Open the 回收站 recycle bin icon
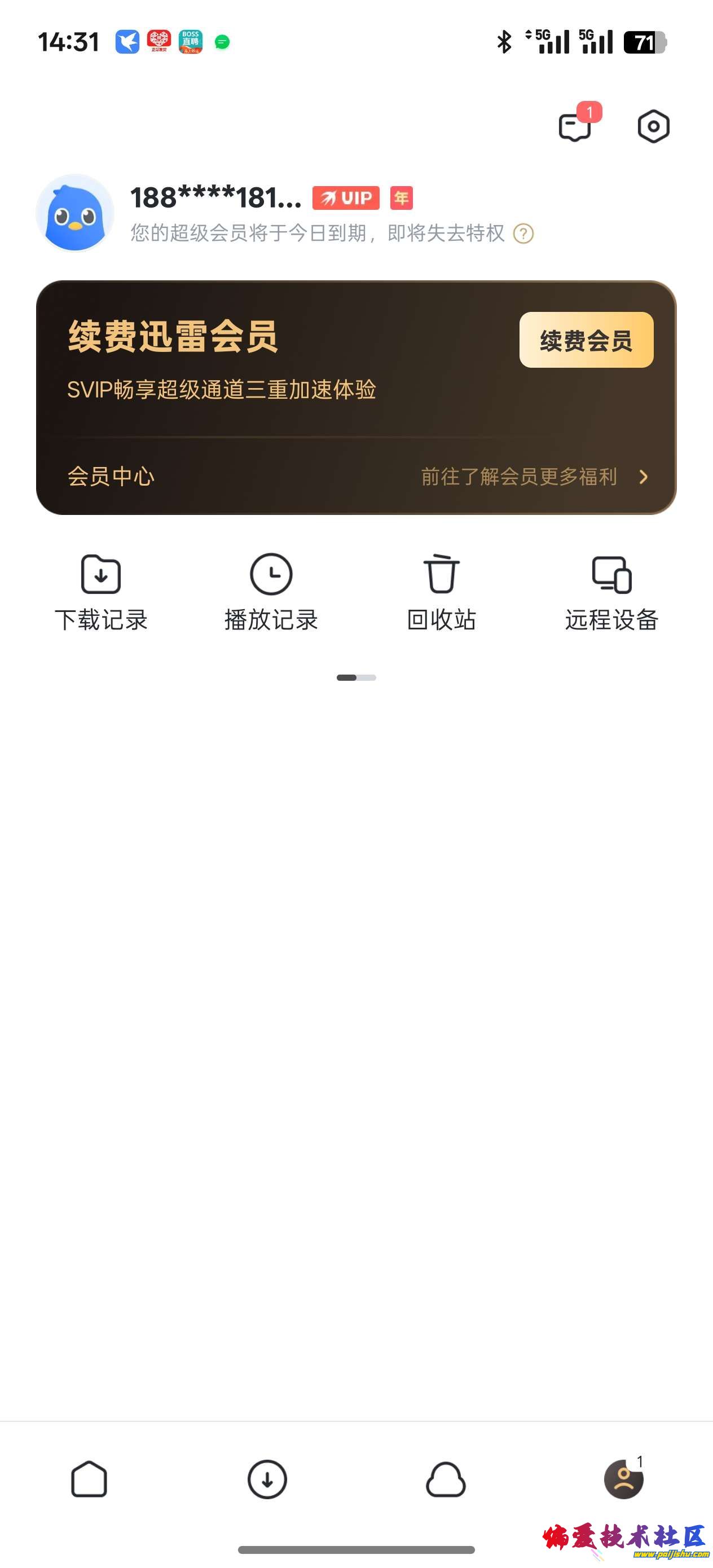713x1568 pixels. pos(442,574)
